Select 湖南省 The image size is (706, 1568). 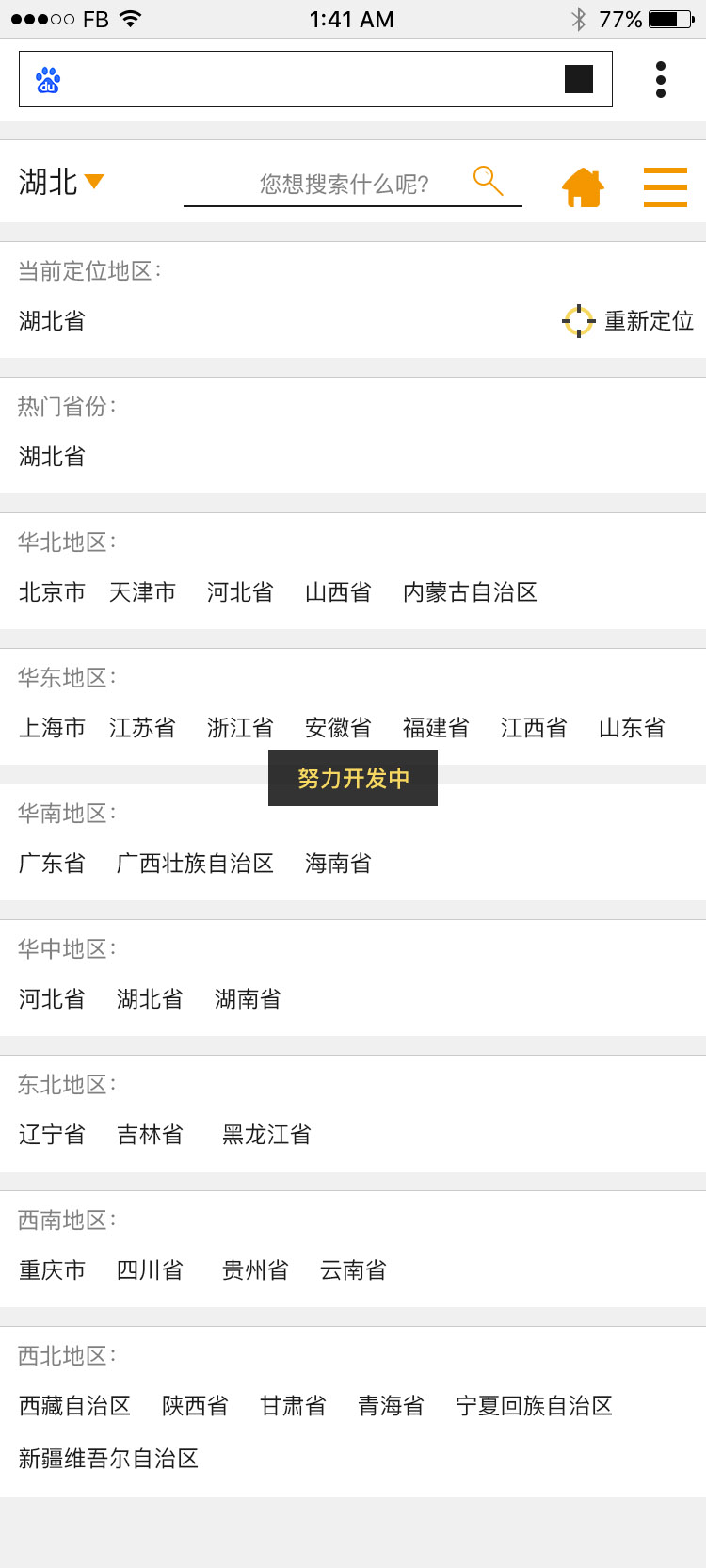(248, 999)
